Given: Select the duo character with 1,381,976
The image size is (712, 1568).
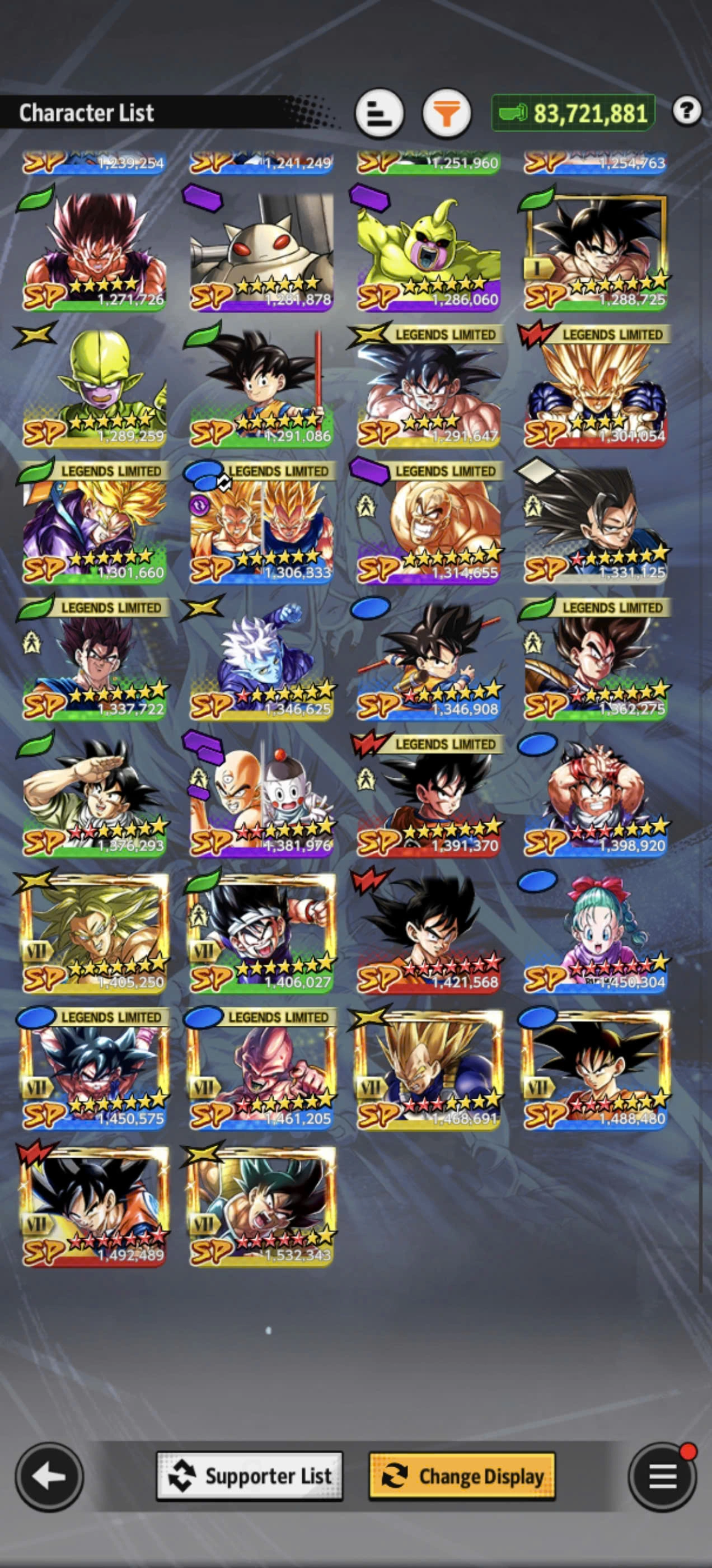Looking at the screenshot, I should tap(261, 796).
